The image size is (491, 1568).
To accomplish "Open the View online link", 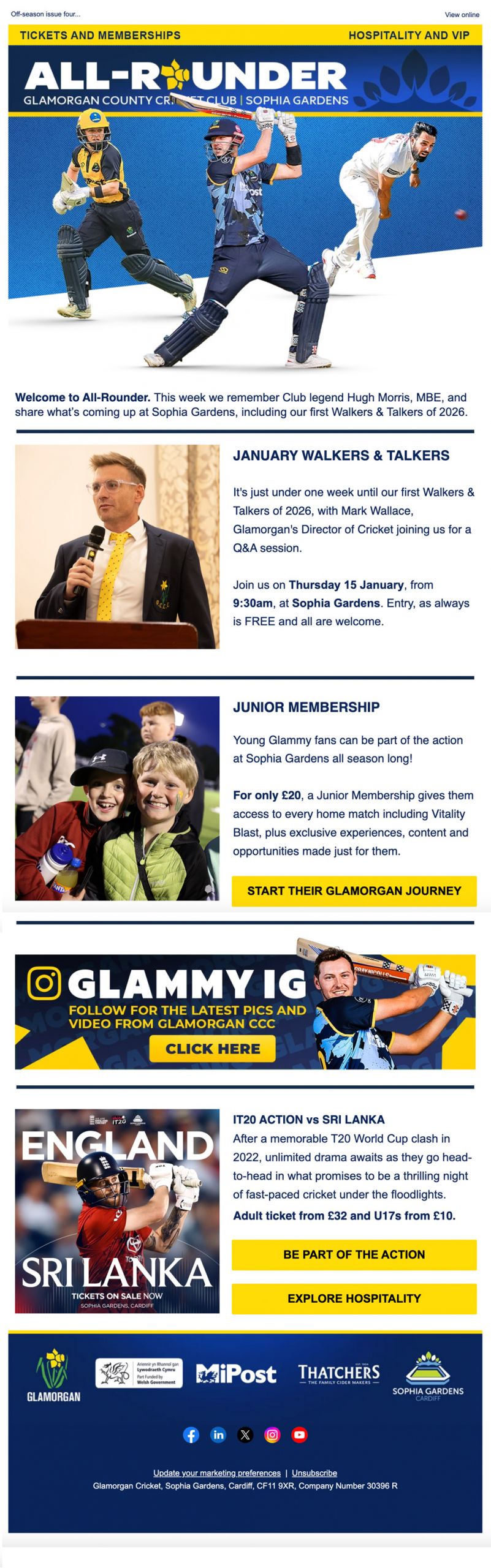I will tap(462, 15).
